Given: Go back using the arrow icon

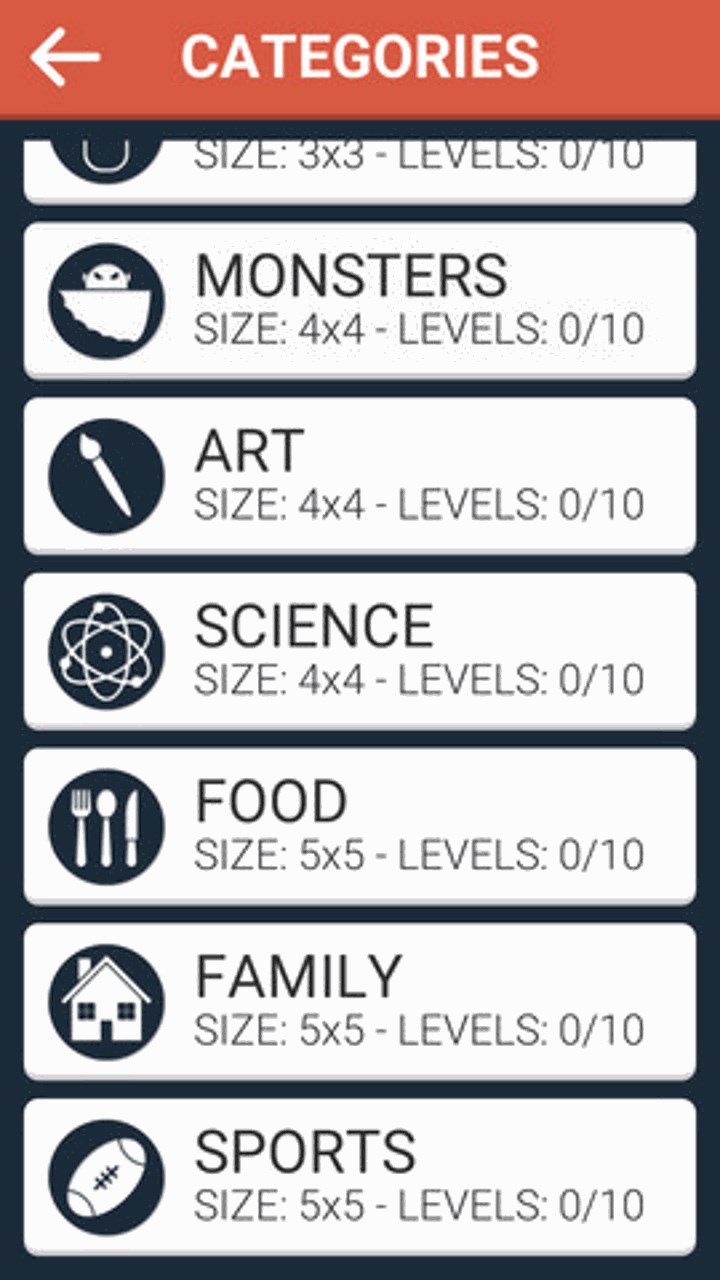Looking at the screenshot, I should [x=65, y=57].
